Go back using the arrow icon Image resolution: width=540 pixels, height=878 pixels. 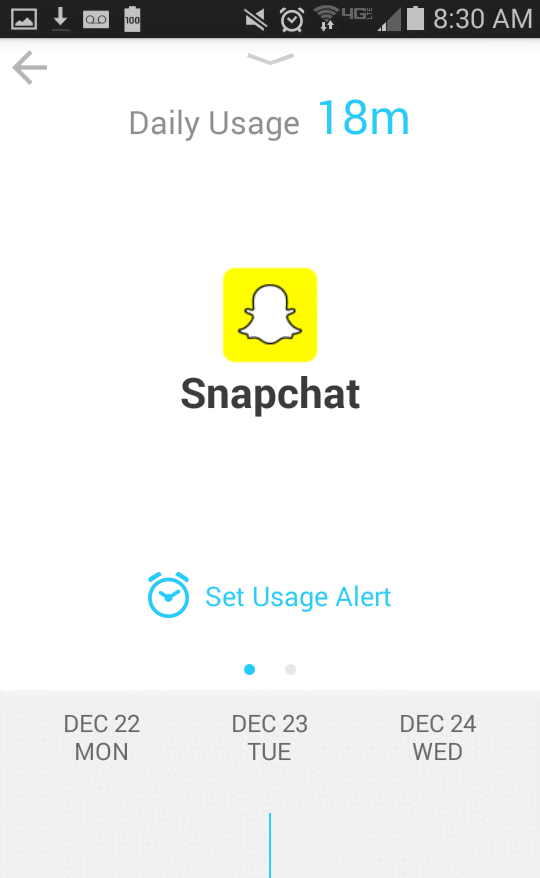coord(30,67)
